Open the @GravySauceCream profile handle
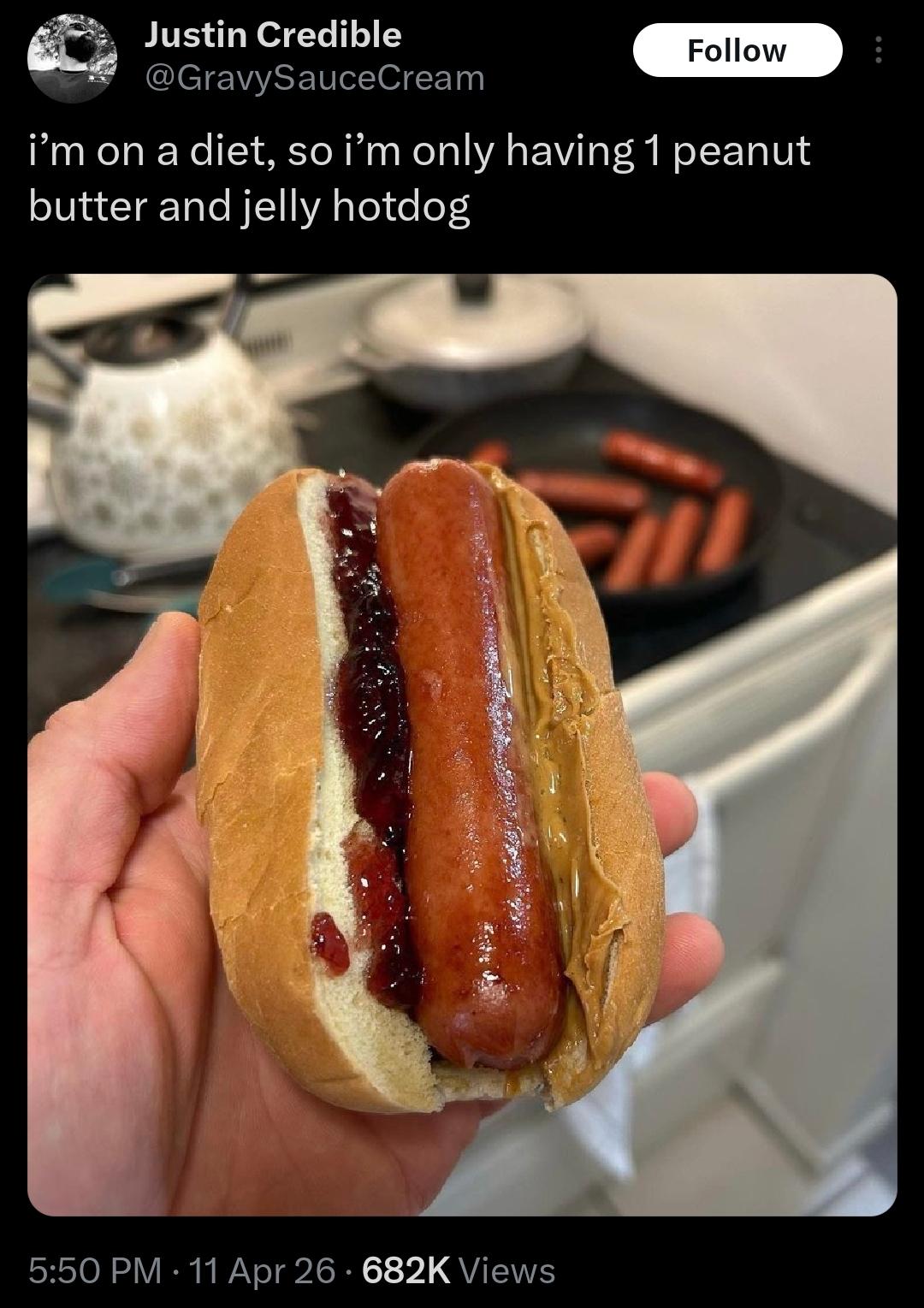Image resolution: width=924 pixels, height=1308 pixels. pyautogui.click(x=314, y=79)
